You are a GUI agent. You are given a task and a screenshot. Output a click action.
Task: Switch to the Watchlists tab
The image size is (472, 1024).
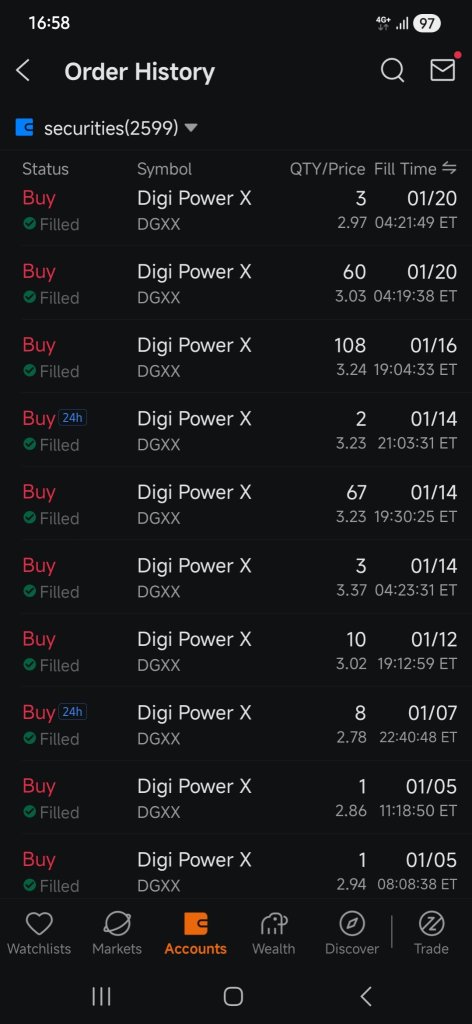(x=39, y=934)
